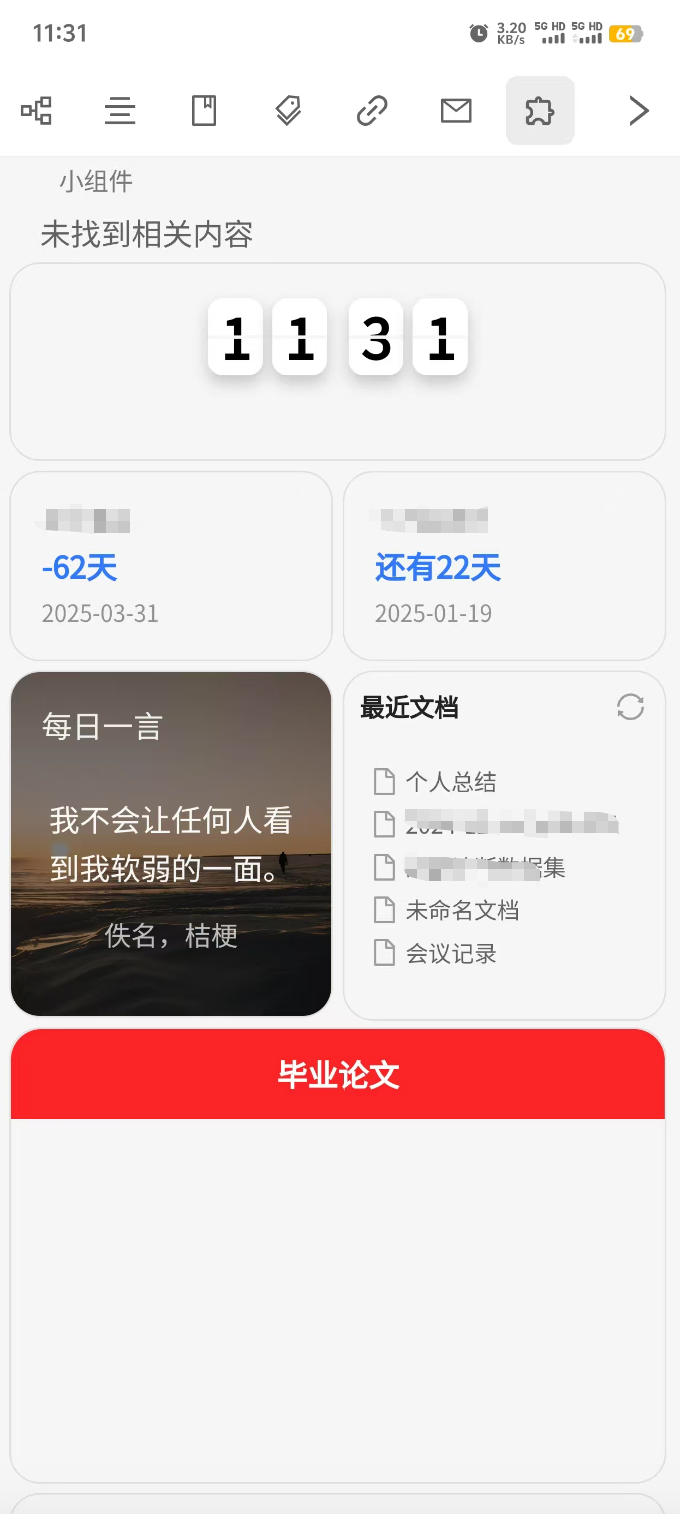Viewport: 680px width, 1514px height.
Task: Tap the right arrow to close panel
Action: point(638,110)
